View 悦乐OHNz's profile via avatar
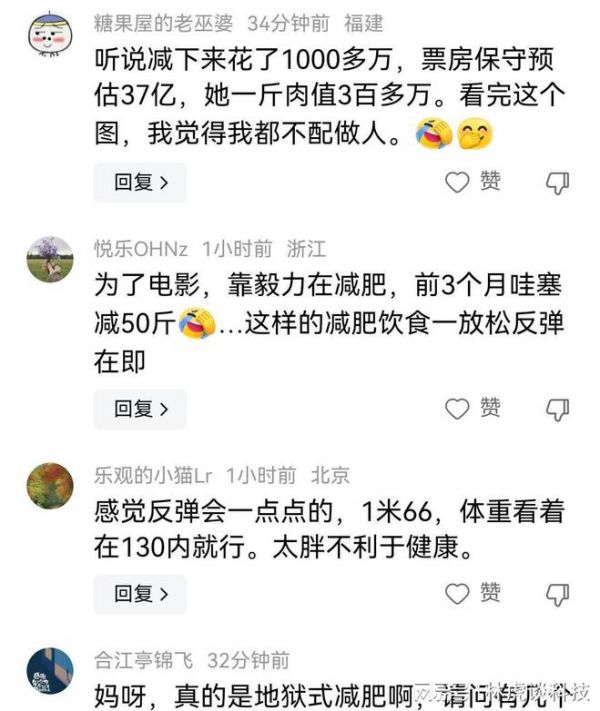 click(x=50, y=259)
